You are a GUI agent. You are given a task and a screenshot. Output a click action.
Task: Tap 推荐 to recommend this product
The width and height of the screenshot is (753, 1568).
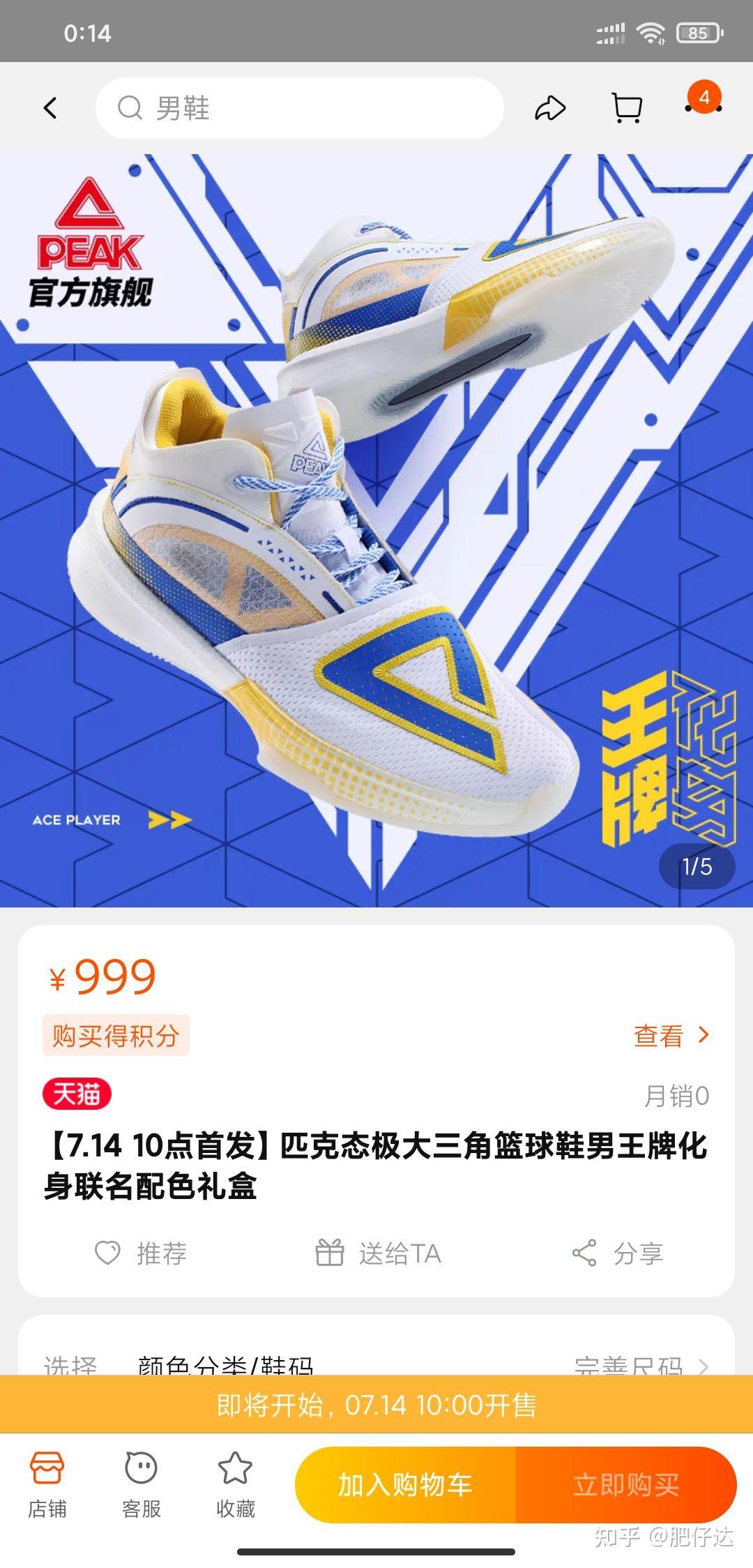click(141, 1253)
